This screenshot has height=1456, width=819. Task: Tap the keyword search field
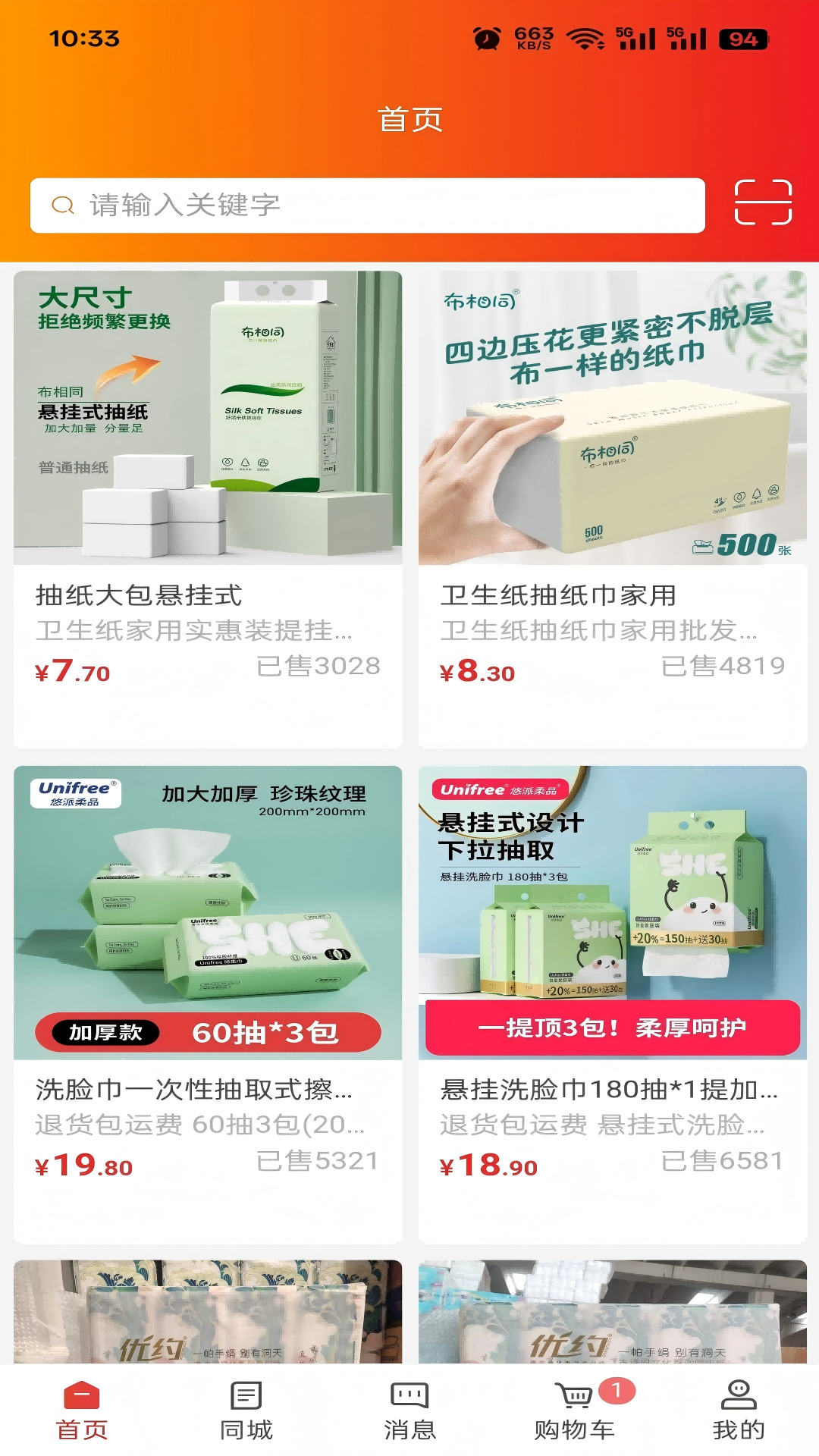point(368,206)
